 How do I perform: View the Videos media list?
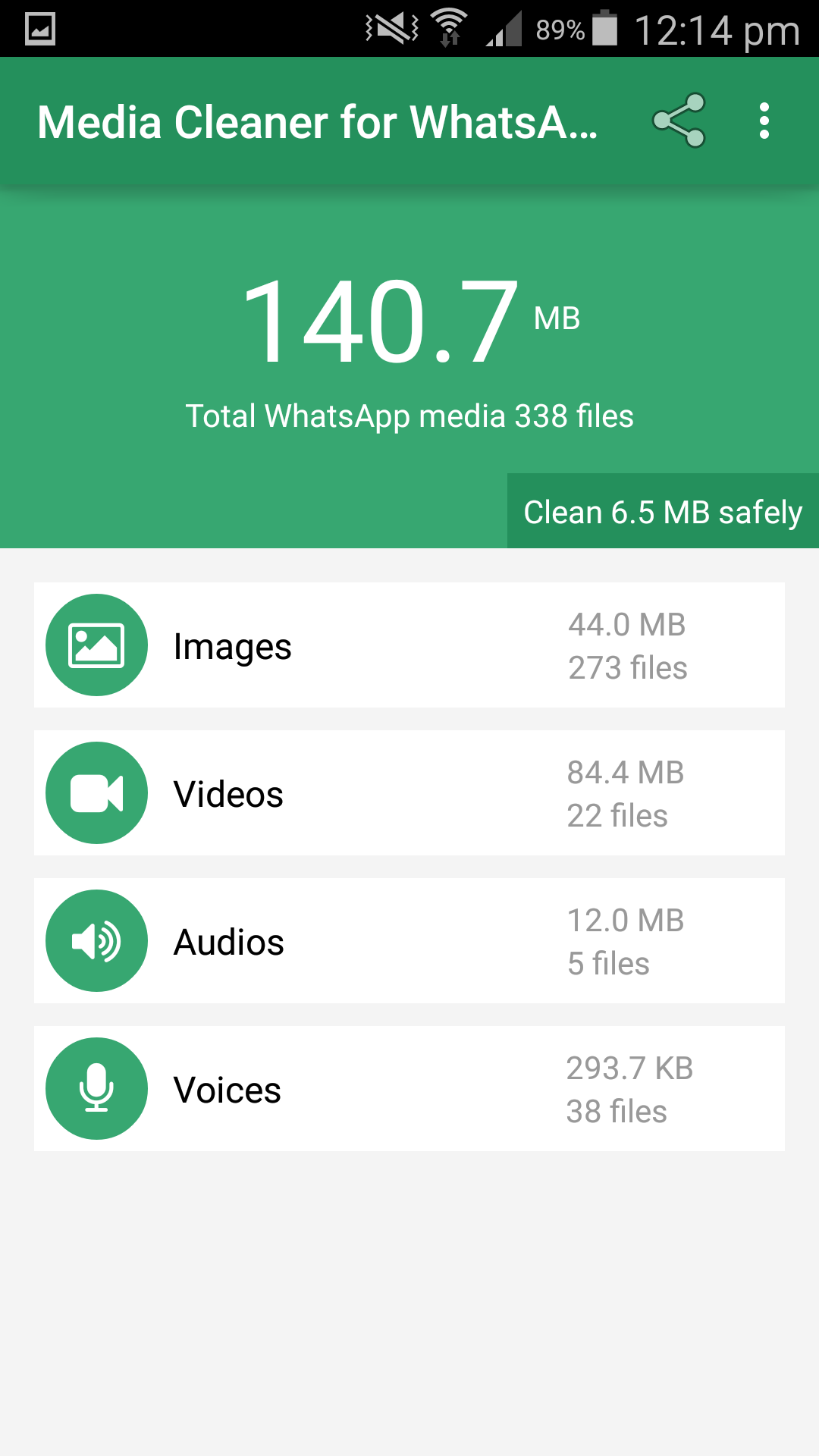(409, 793)
